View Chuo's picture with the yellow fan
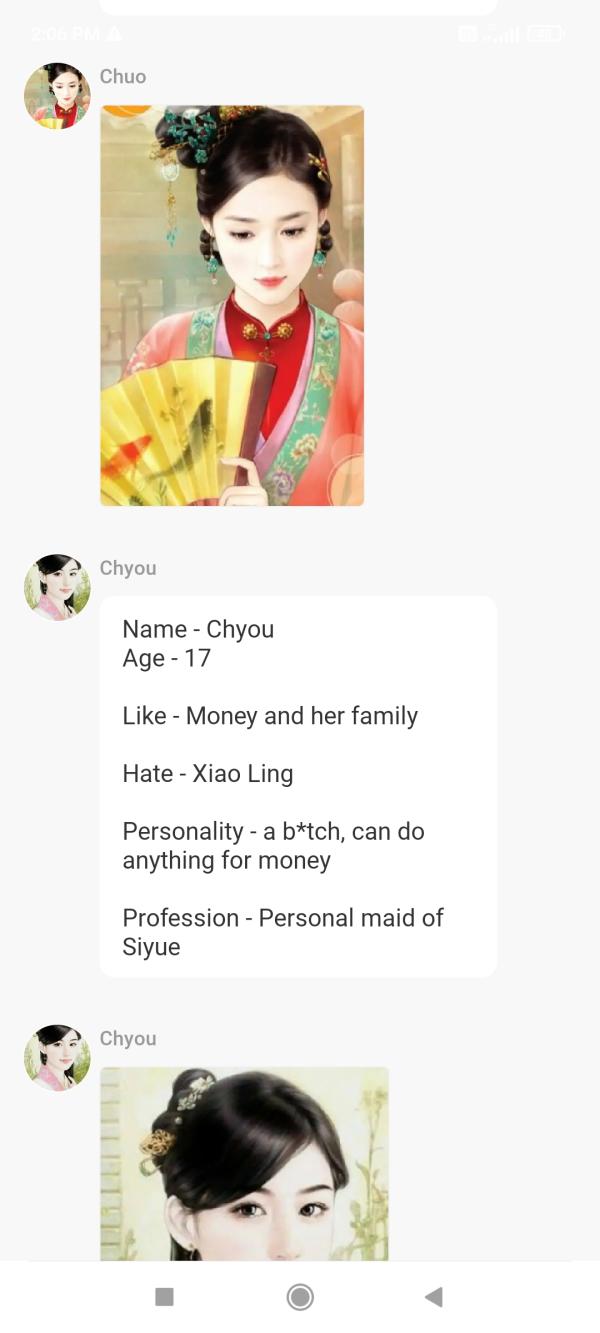 [x=232, y=305]
